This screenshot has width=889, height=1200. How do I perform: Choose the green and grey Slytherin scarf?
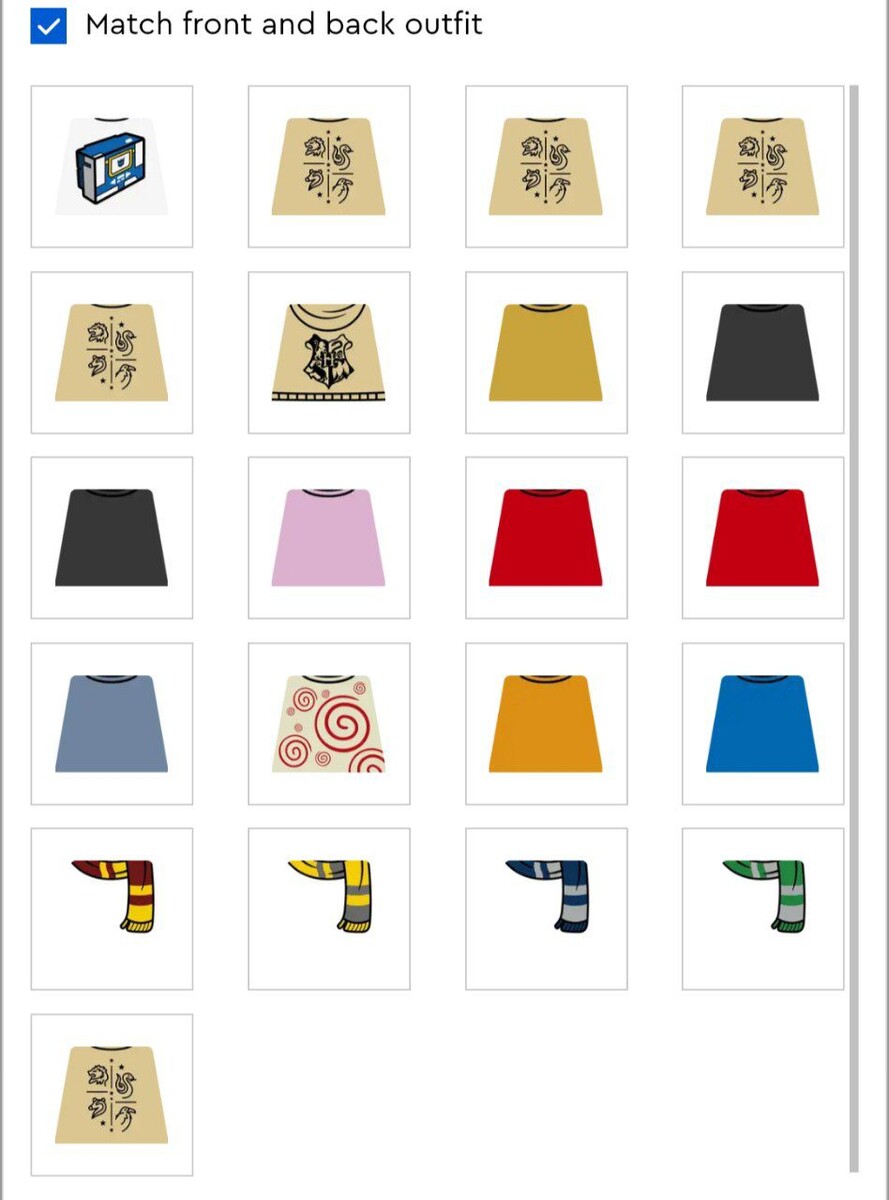pyautogui.click(x=763, y=908)
